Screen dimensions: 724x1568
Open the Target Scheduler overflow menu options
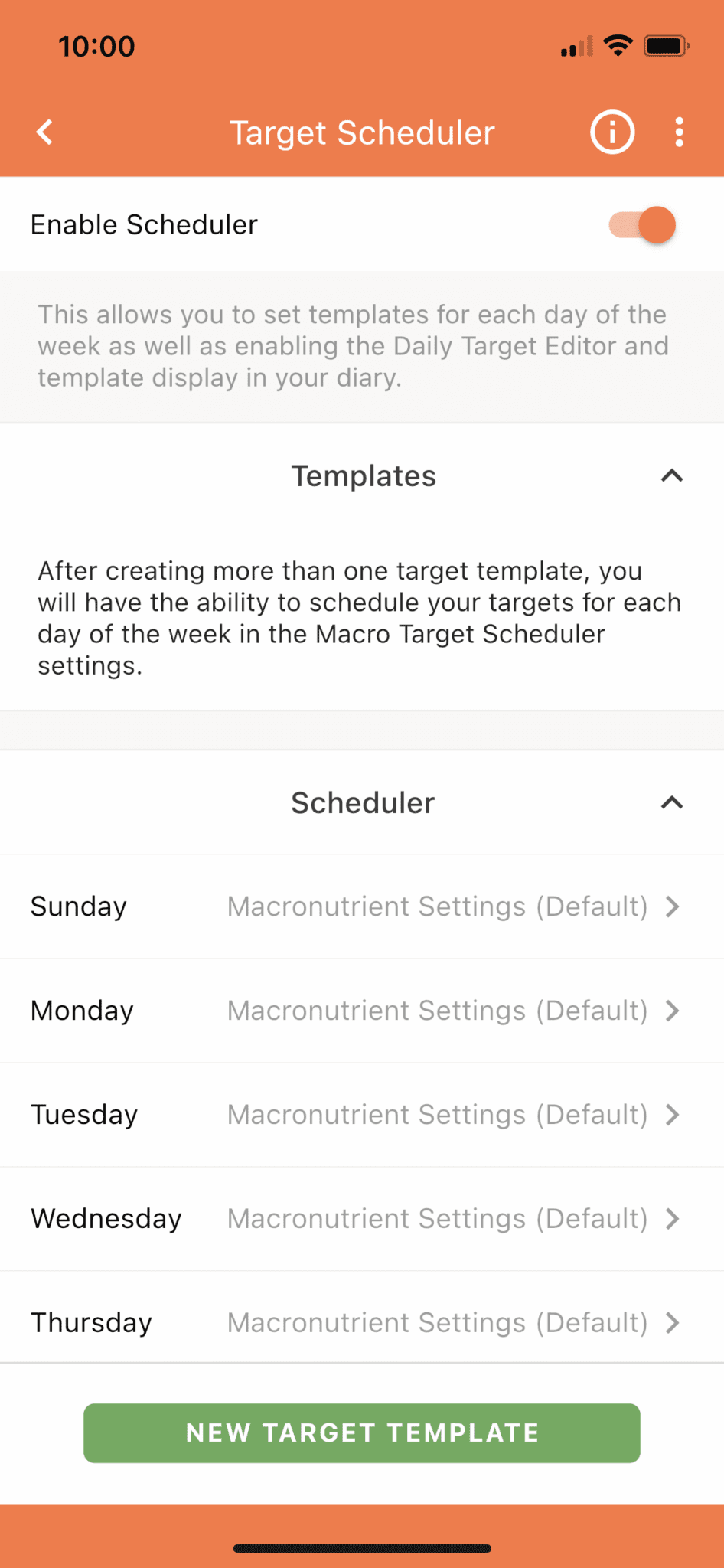click(x=679, y=132)
